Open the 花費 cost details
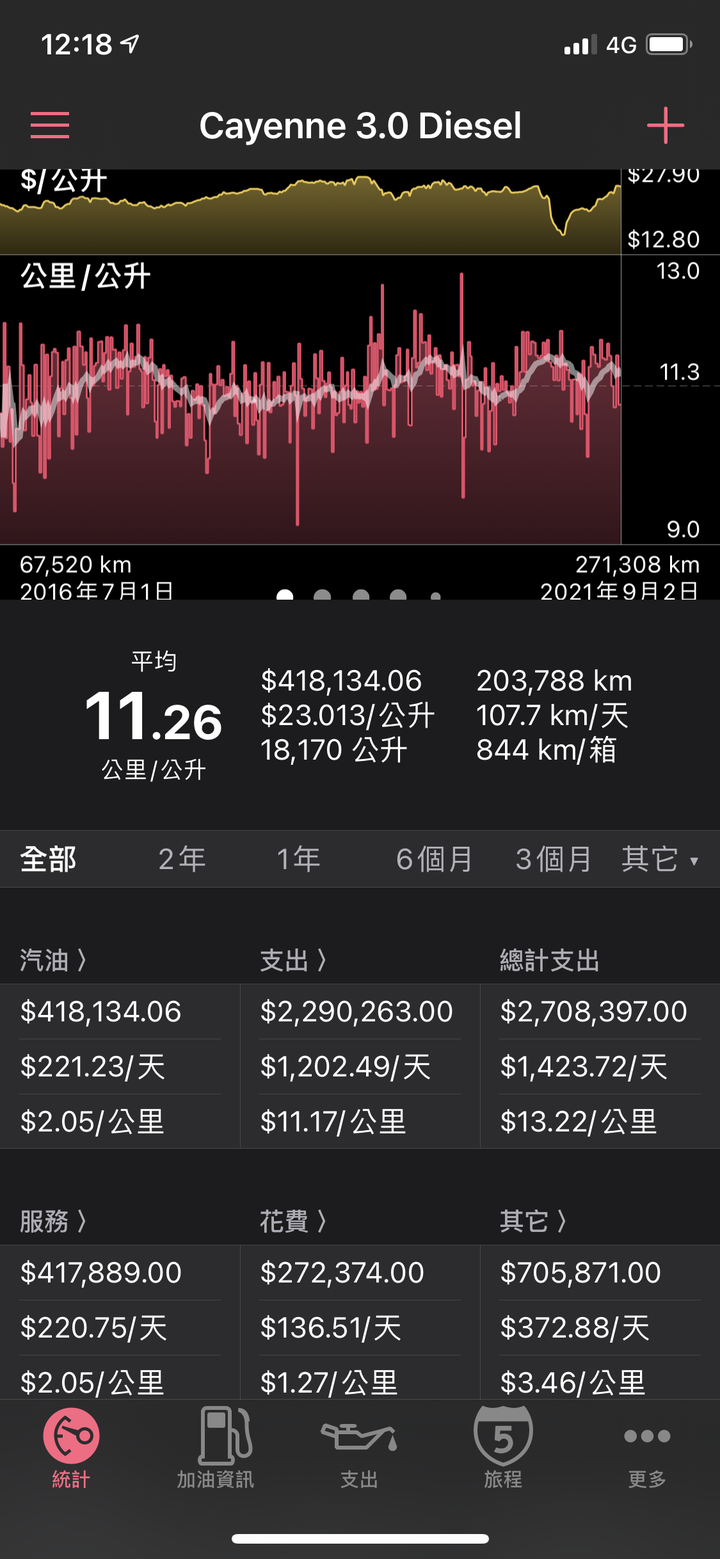Screen dimensions: 720x1559 pos(294,1221)
